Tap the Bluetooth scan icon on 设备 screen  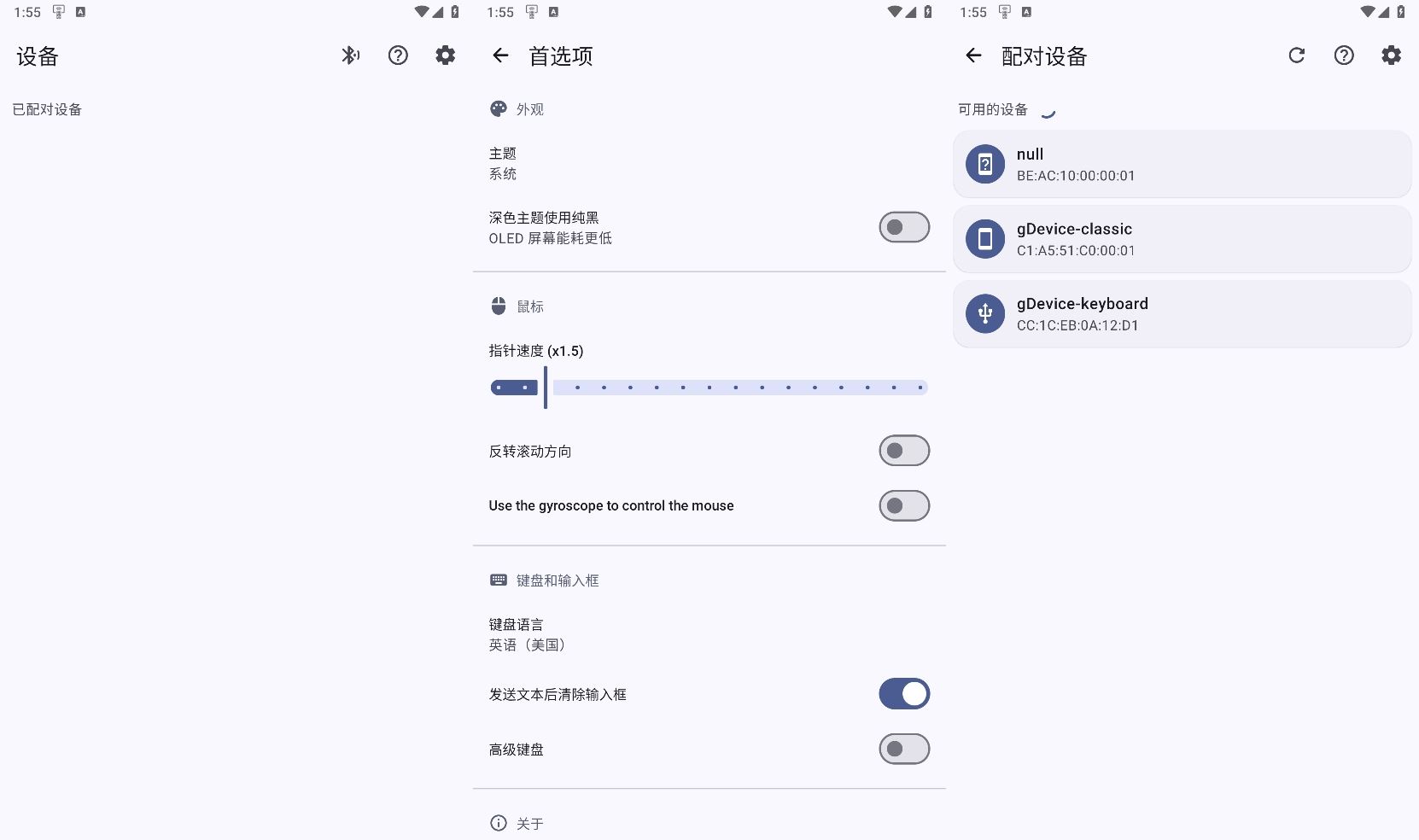point(350,55)
